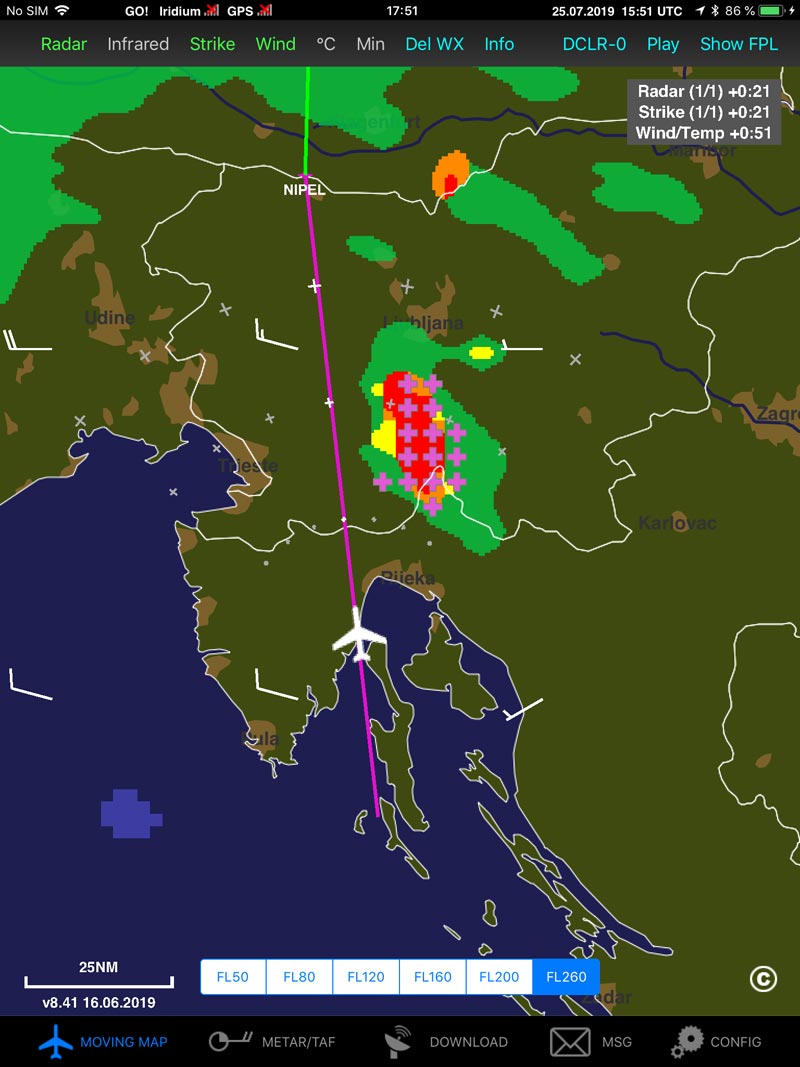Viewport: 800px width, 1067px height.
Task: Toggle the Strike lightning layer
Action: tap(212, 44)
